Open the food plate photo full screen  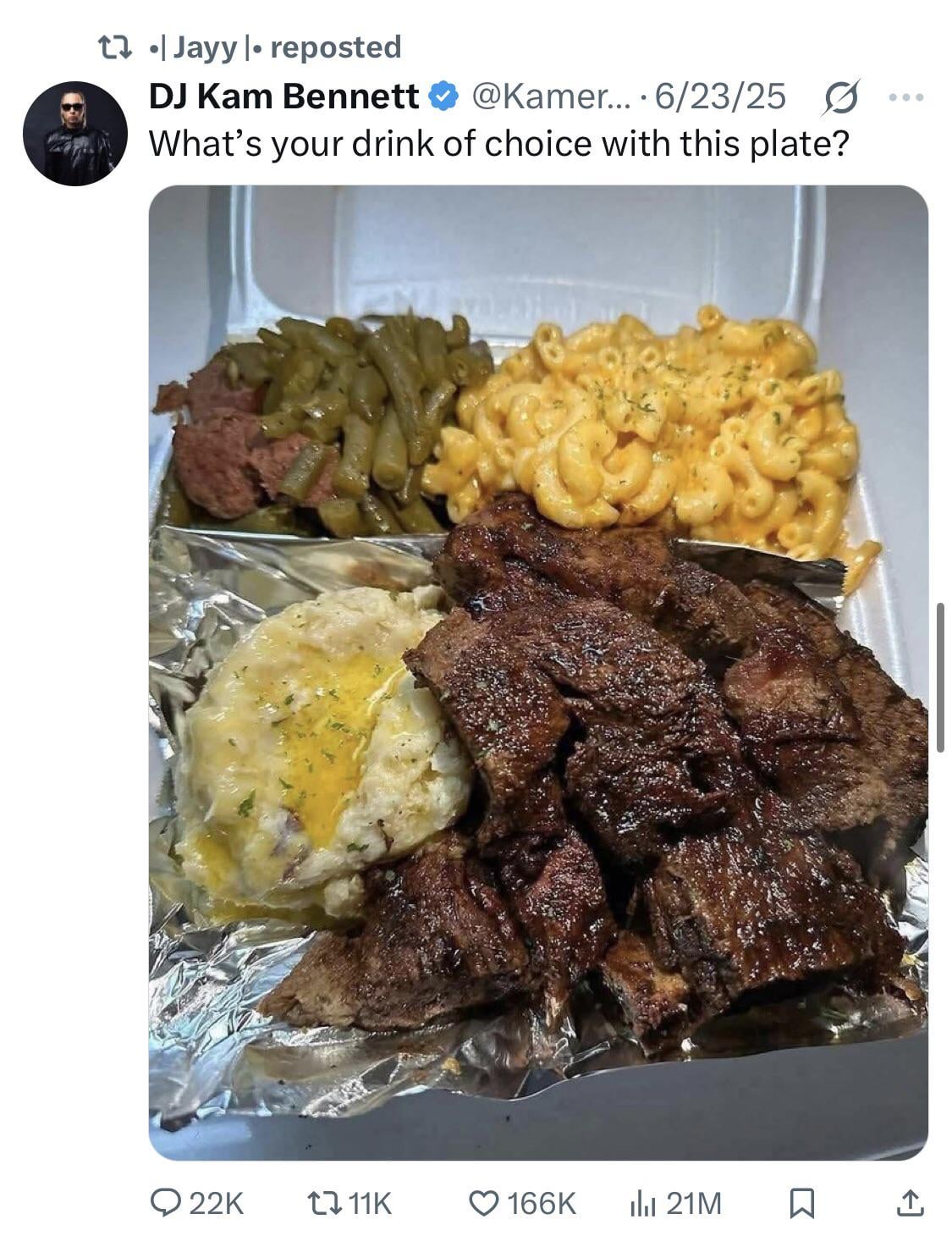[x=538, y=671]
